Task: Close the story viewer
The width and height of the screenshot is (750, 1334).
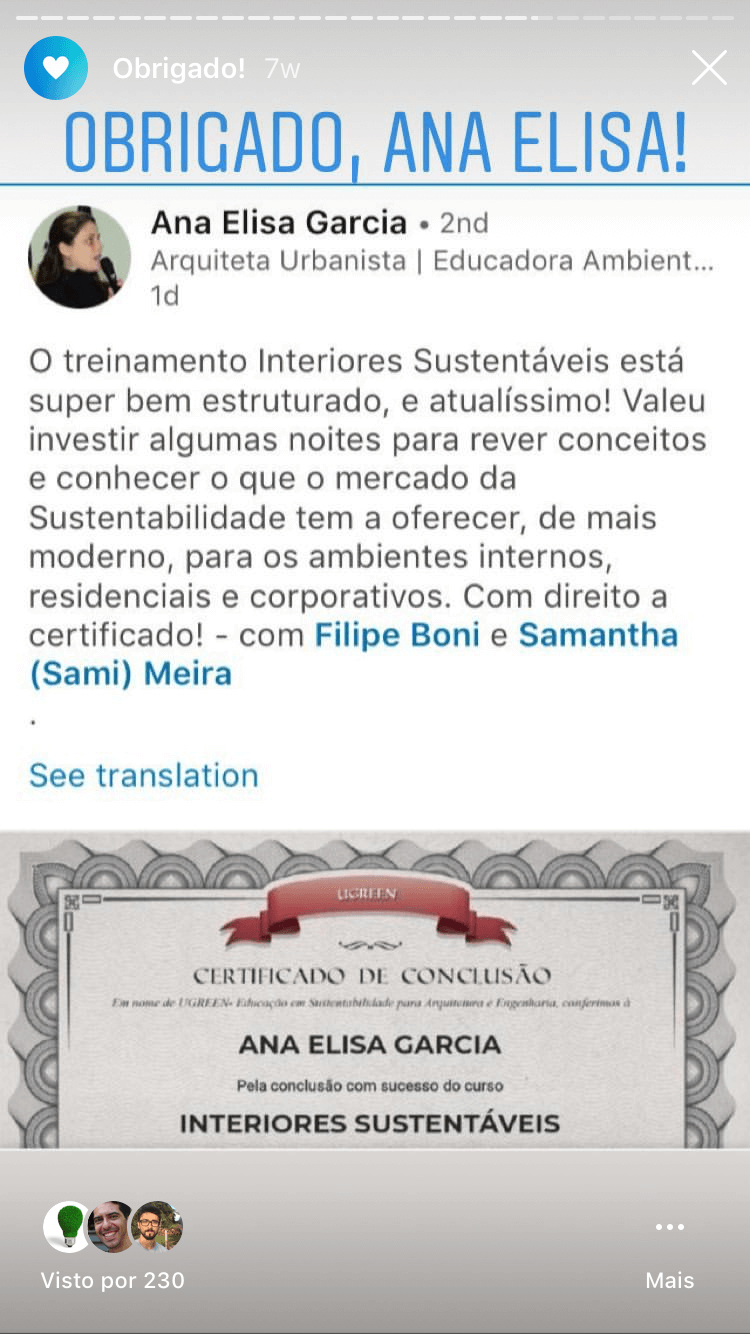Action: point(709,68)
